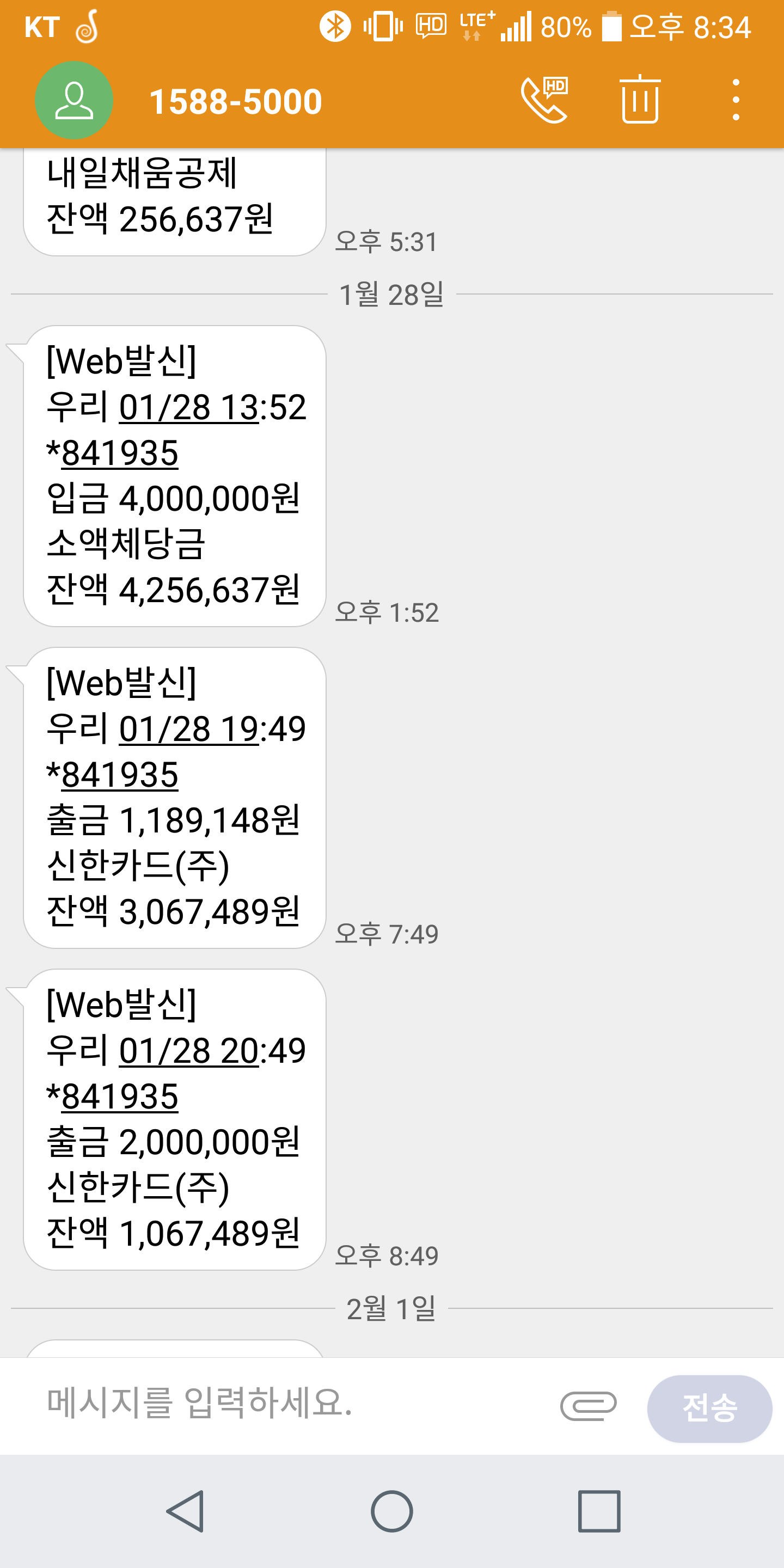Tap the trash delete icon

[640, 100]
